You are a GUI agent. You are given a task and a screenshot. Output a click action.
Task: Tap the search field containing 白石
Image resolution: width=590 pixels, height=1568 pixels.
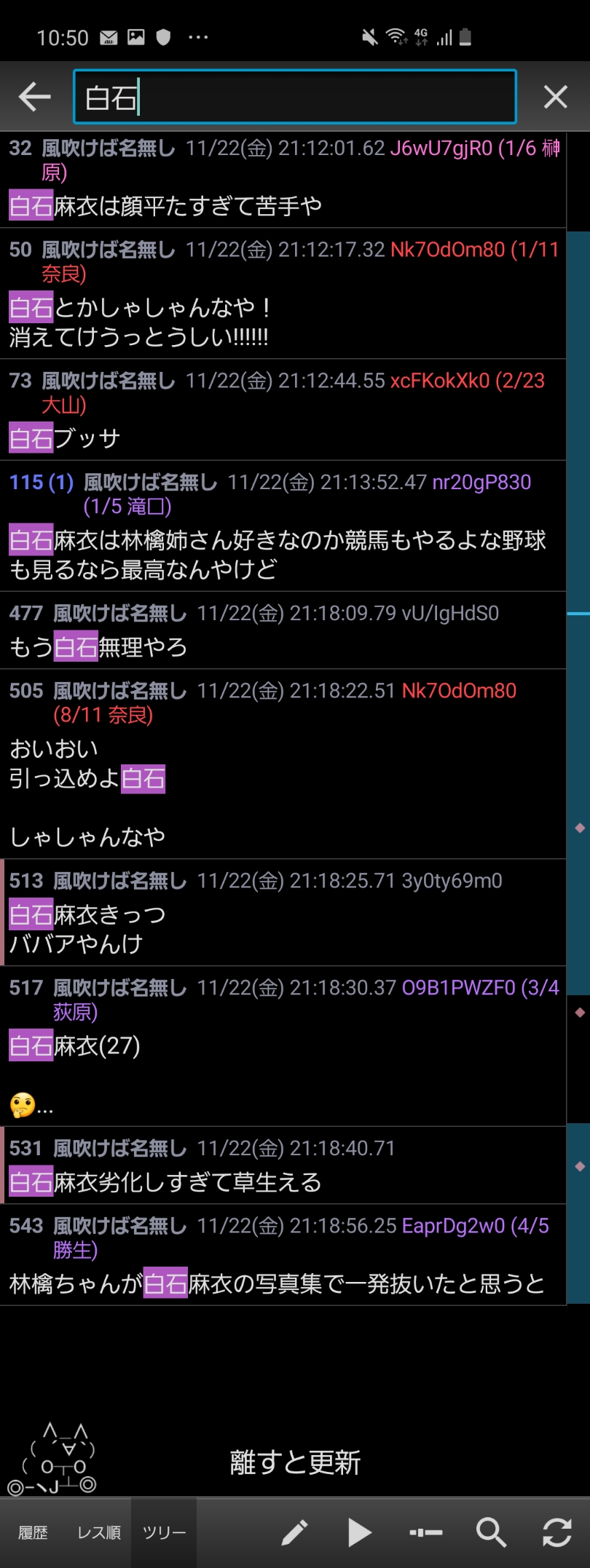pyautogui.click(x=294, y=97)
